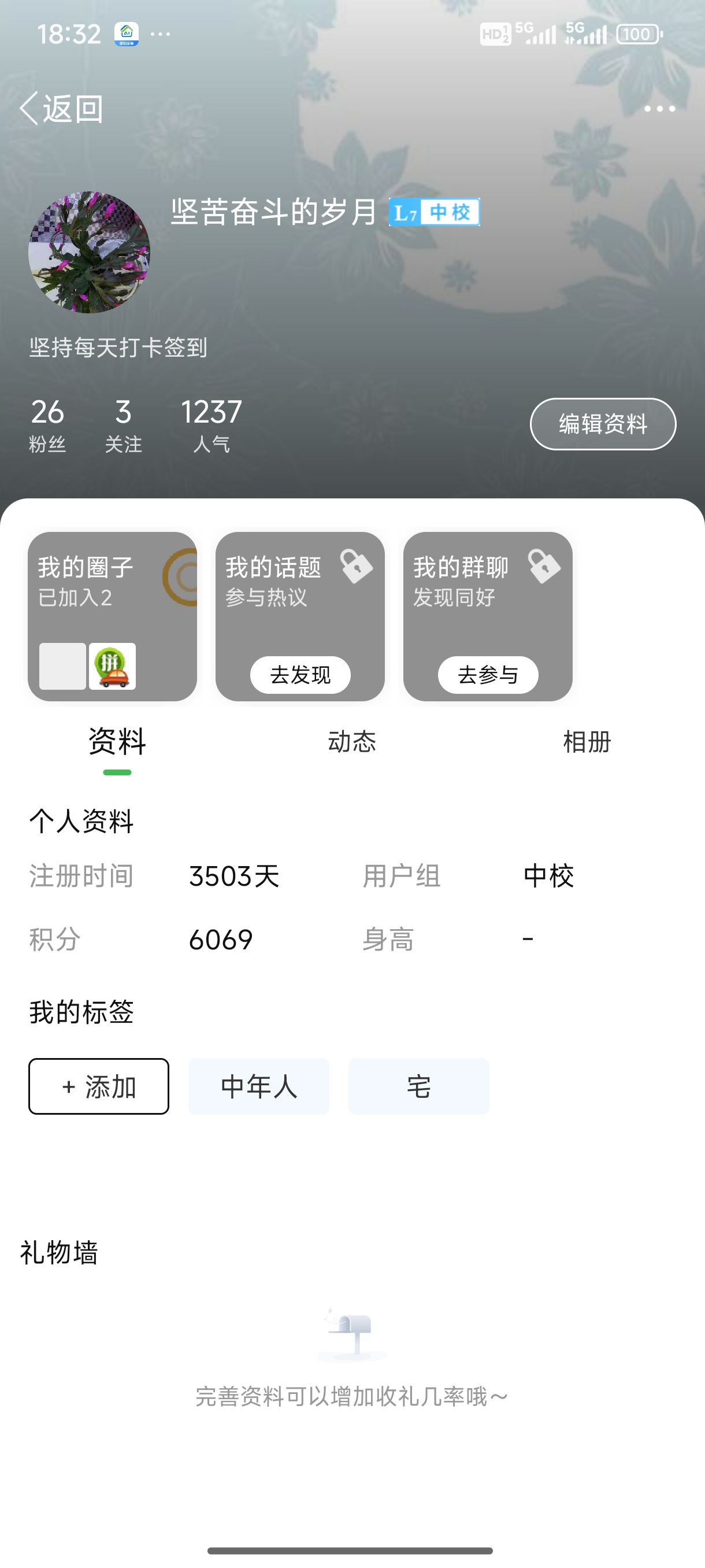This screenshot has width=705, height=1568.
Task: Go back using the 返回 button
Action: pos(61,109)
